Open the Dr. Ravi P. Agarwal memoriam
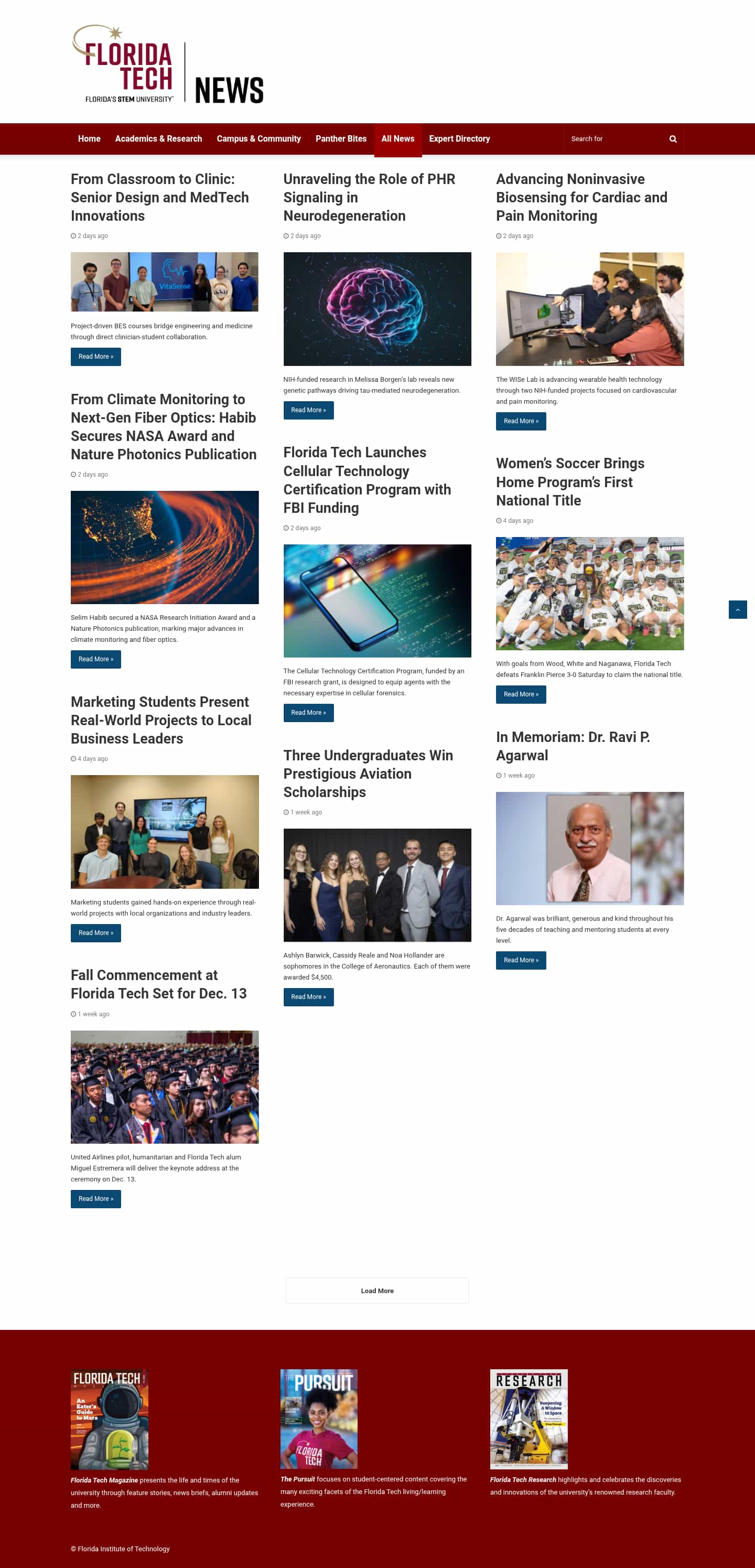This screenshot has height=1568, width=755. tap(573, 746)
